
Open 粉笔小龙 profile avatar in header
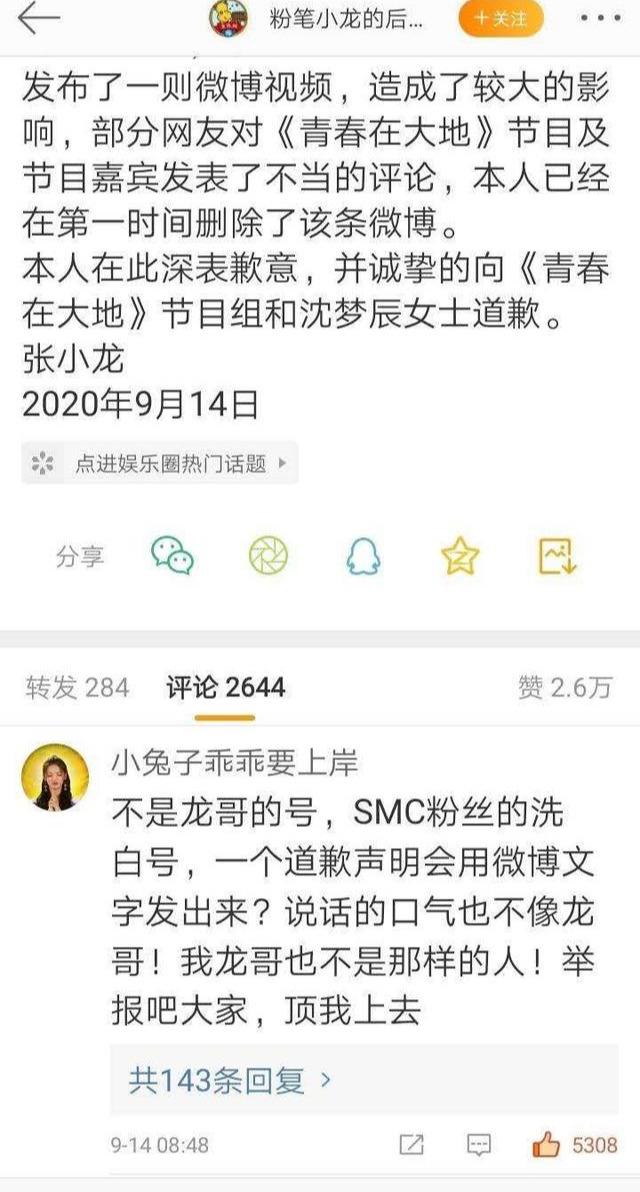228,18
